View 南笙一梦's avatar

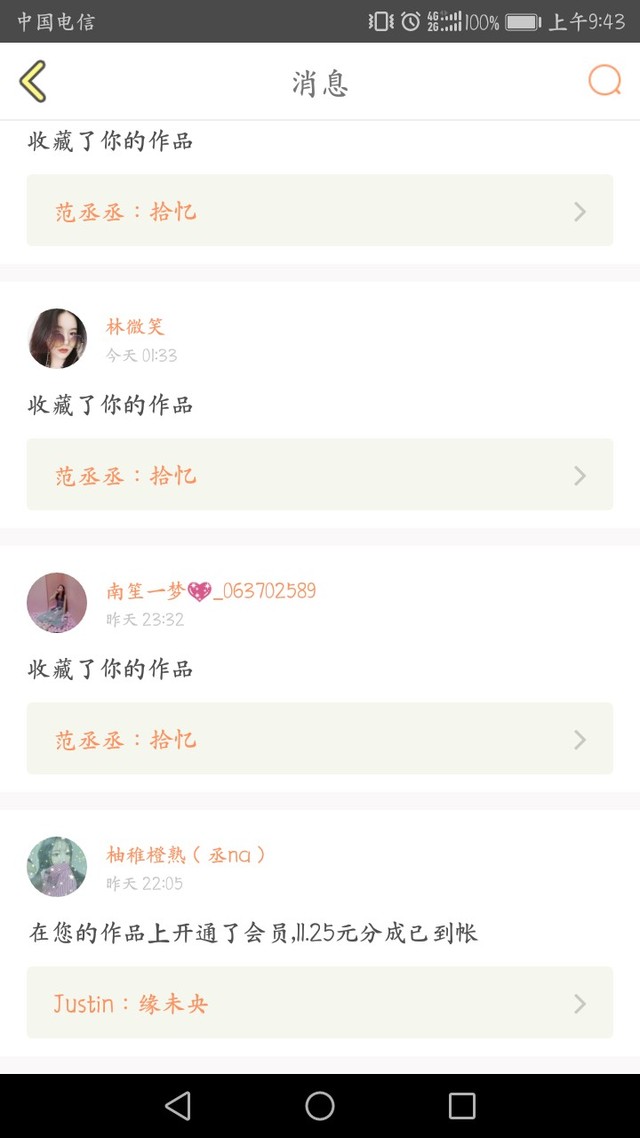pyautogui.click(x=57, y=602)
